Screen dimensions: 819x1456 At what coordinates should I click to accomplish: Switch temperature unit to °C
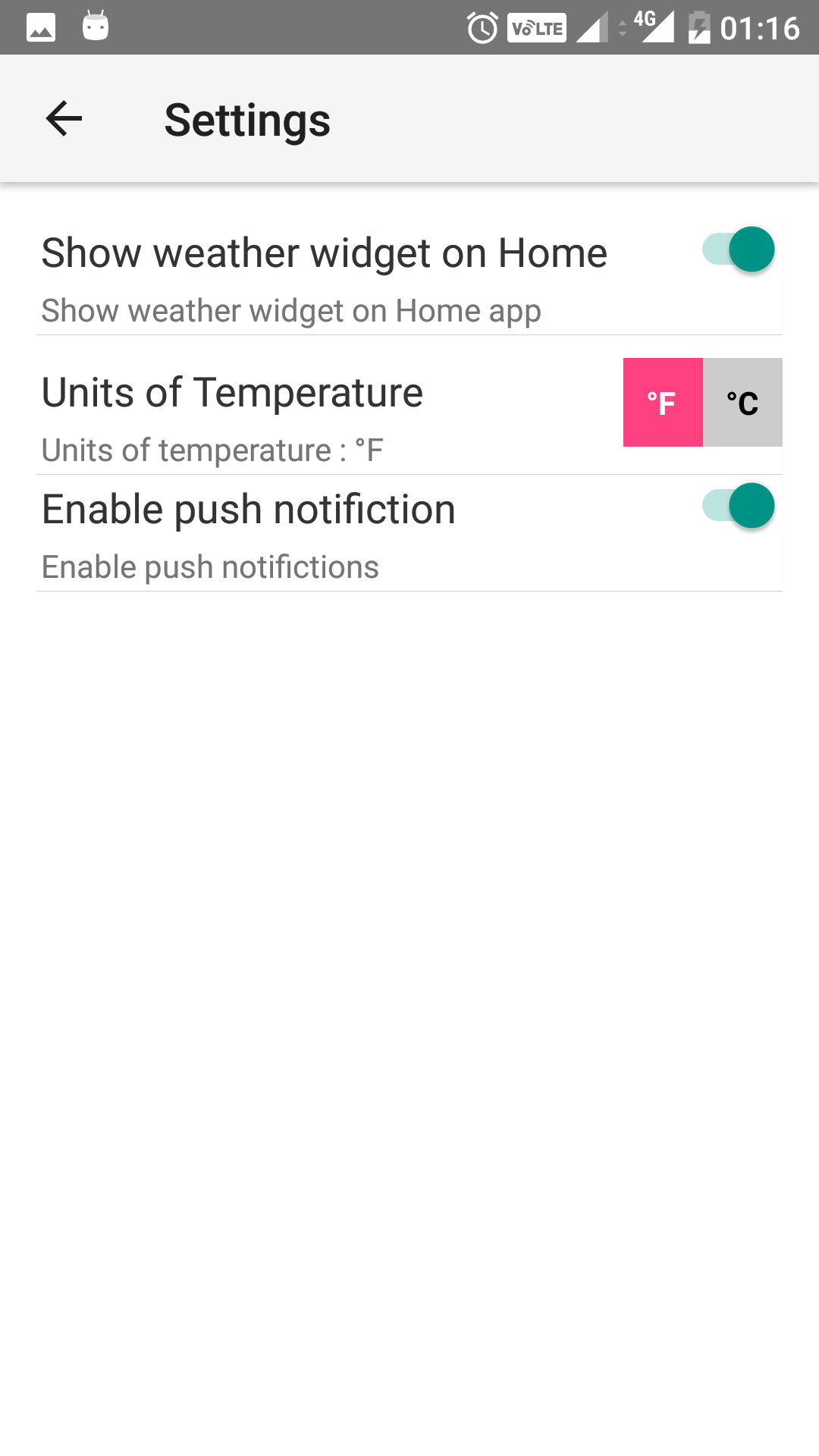point(742,403)
